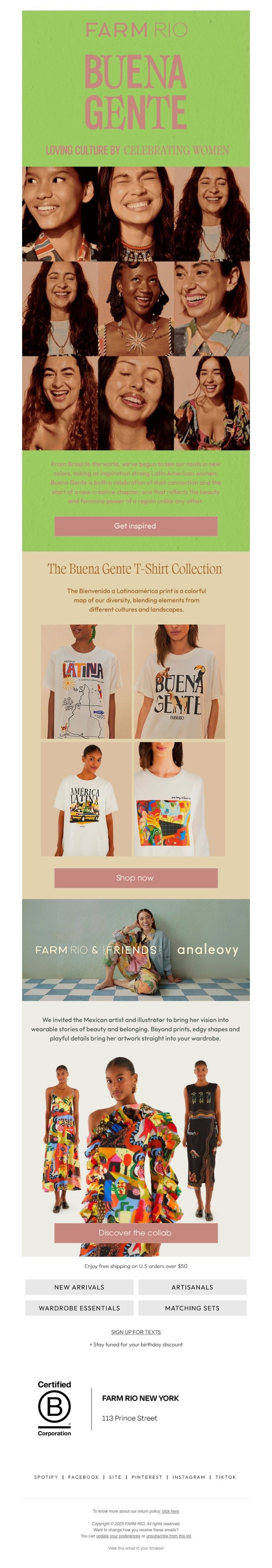This screenshot has width=272, height=1568.
Task: Visit the Site link in footer
Action: coord(115,1477)
